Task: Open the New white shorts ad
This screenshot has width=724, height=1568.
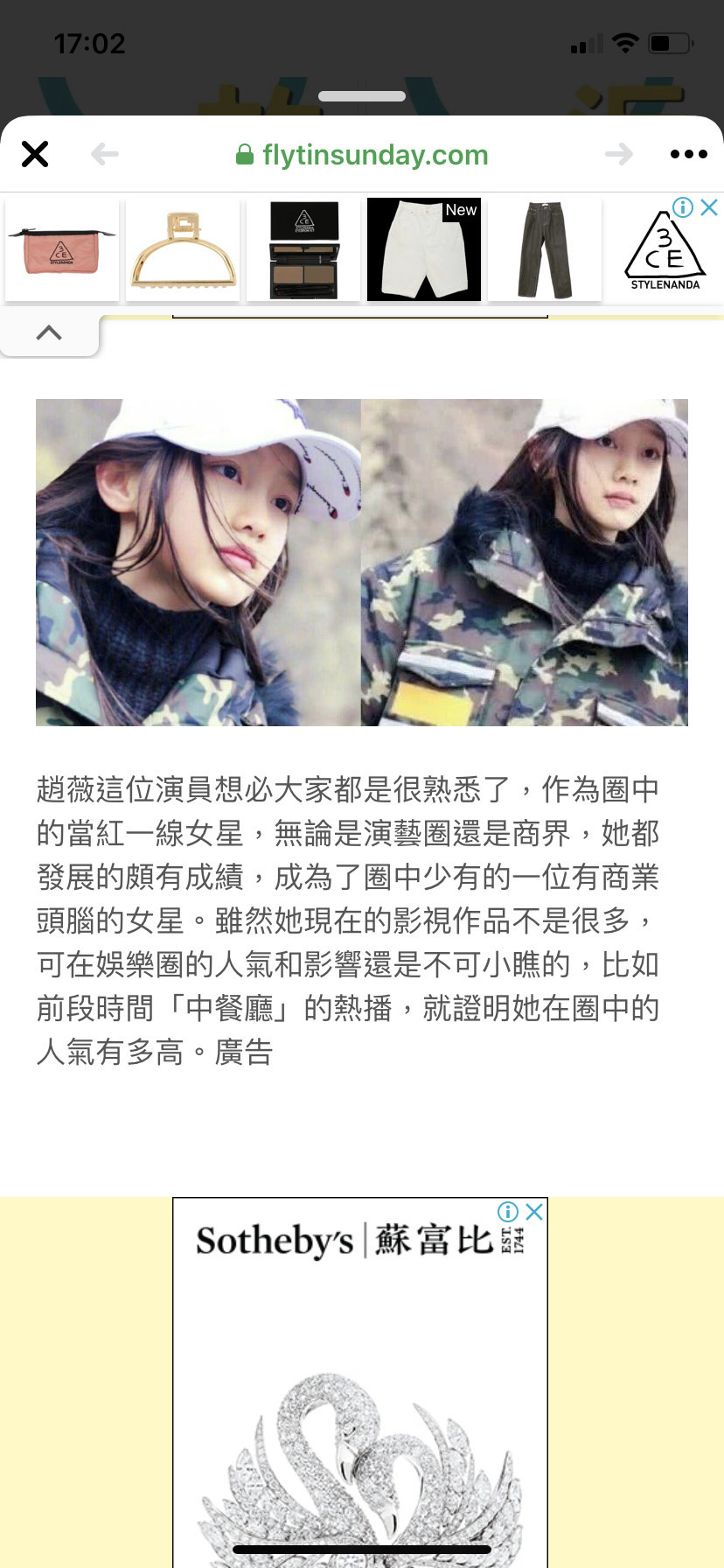Action: click(424, 249)
